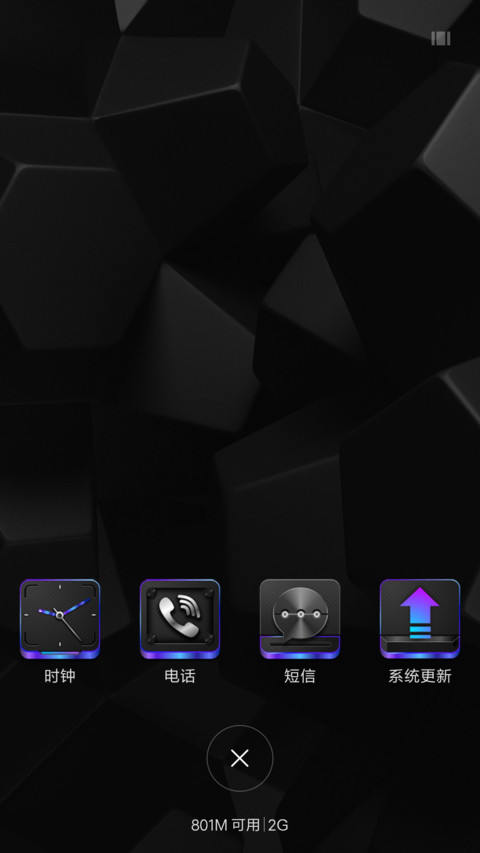
Task: Open the 时钟 clock app
Action: click(60, 619)
